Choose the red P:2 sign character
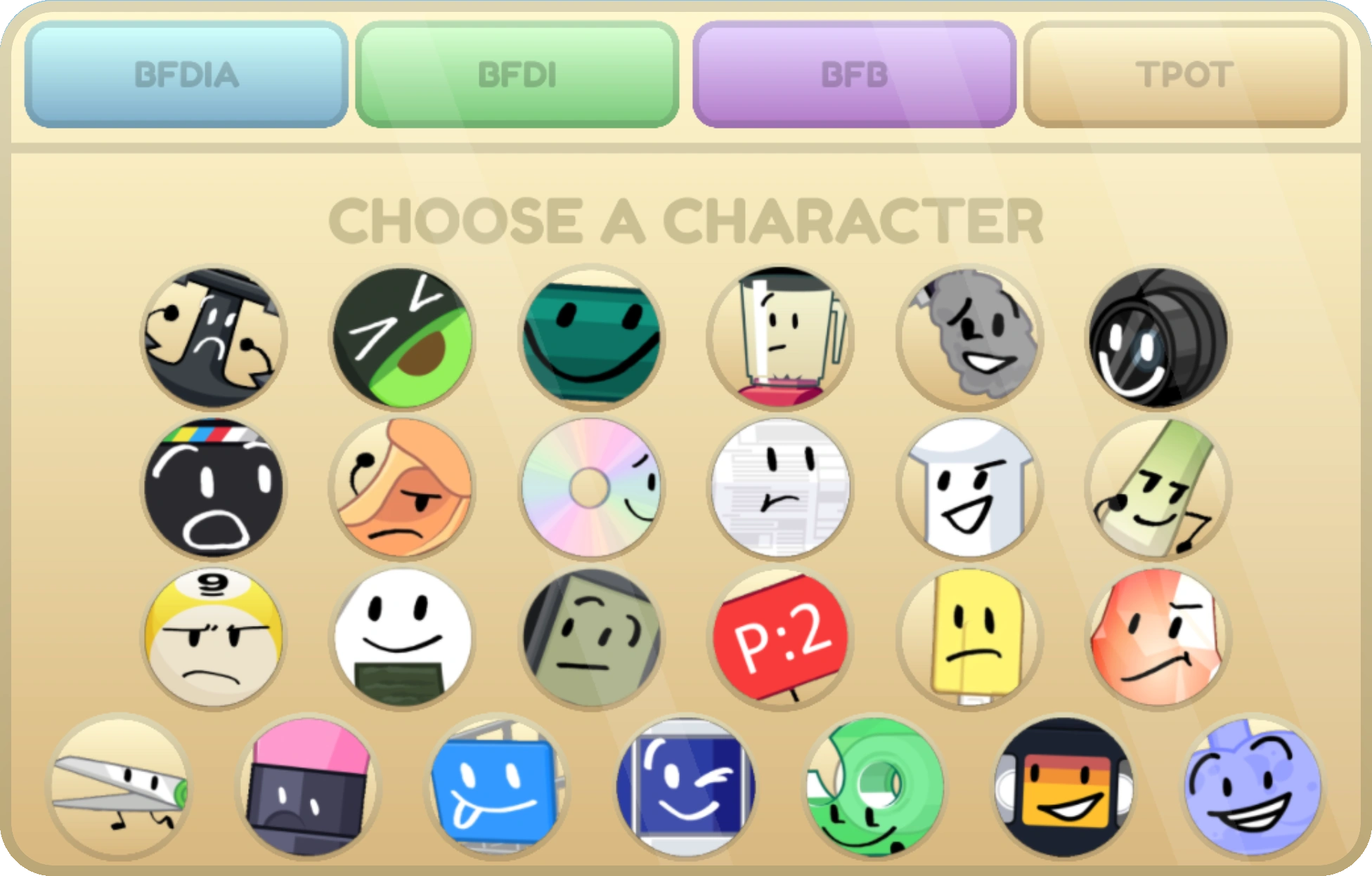This screenshot has height=876, width=1372. click(x=780, y=637)
